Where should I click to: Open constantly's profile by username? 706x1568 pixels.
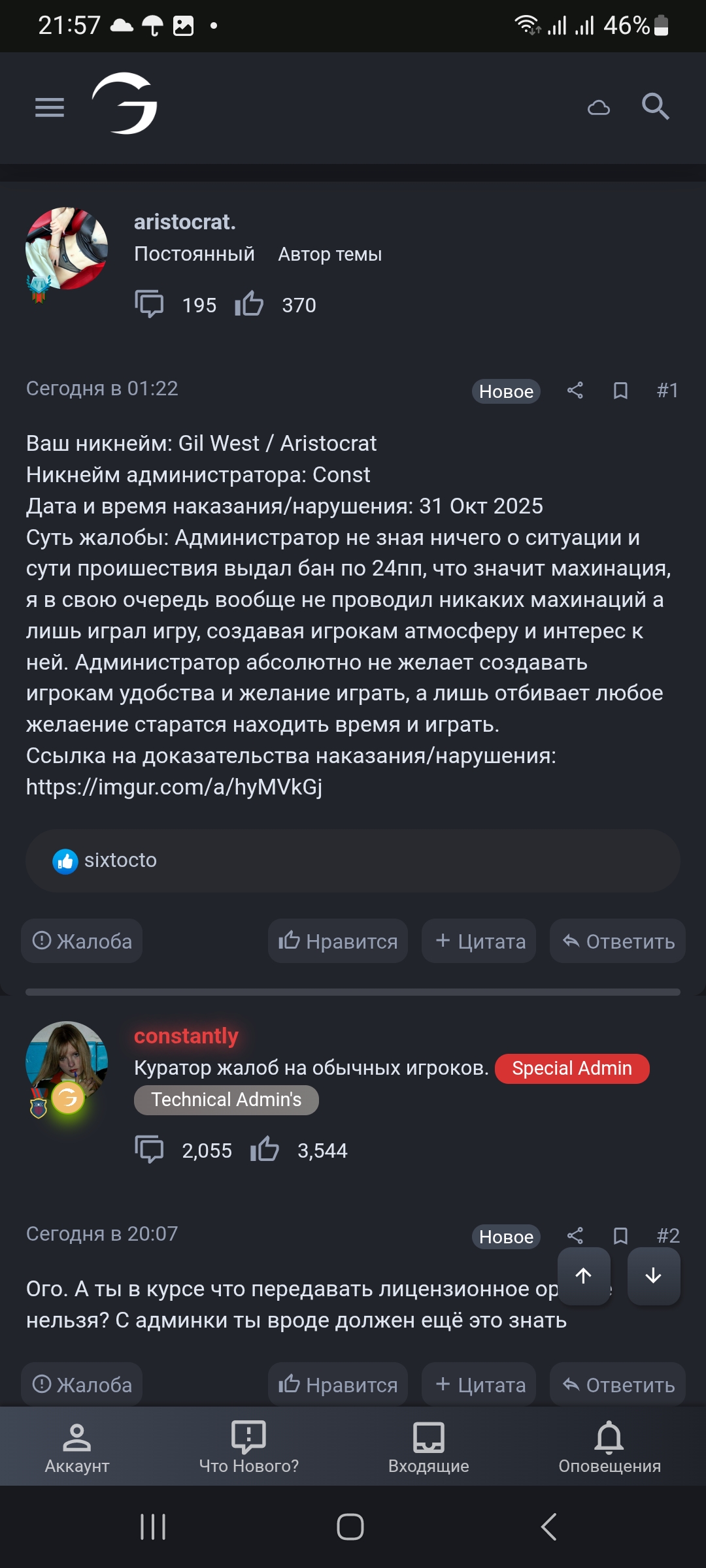[x=186, y=1036]
